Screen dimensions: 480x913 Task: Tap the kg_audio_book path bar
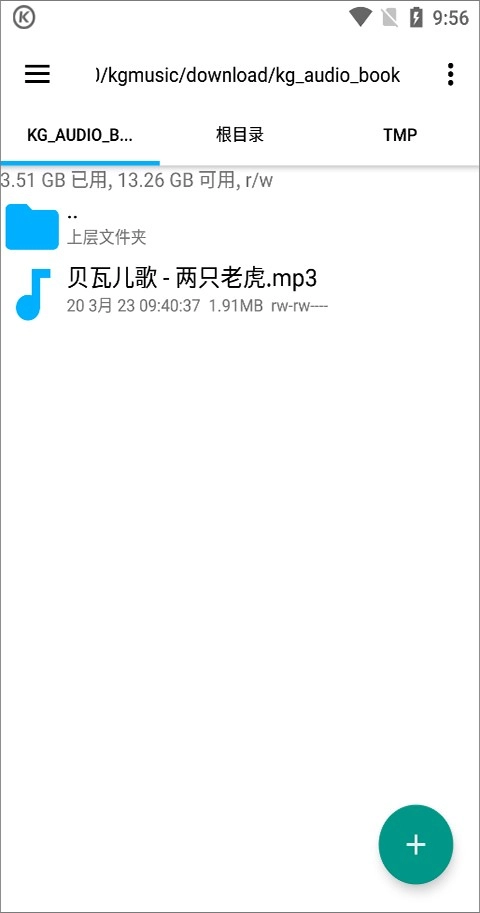[x=247, y=75]
